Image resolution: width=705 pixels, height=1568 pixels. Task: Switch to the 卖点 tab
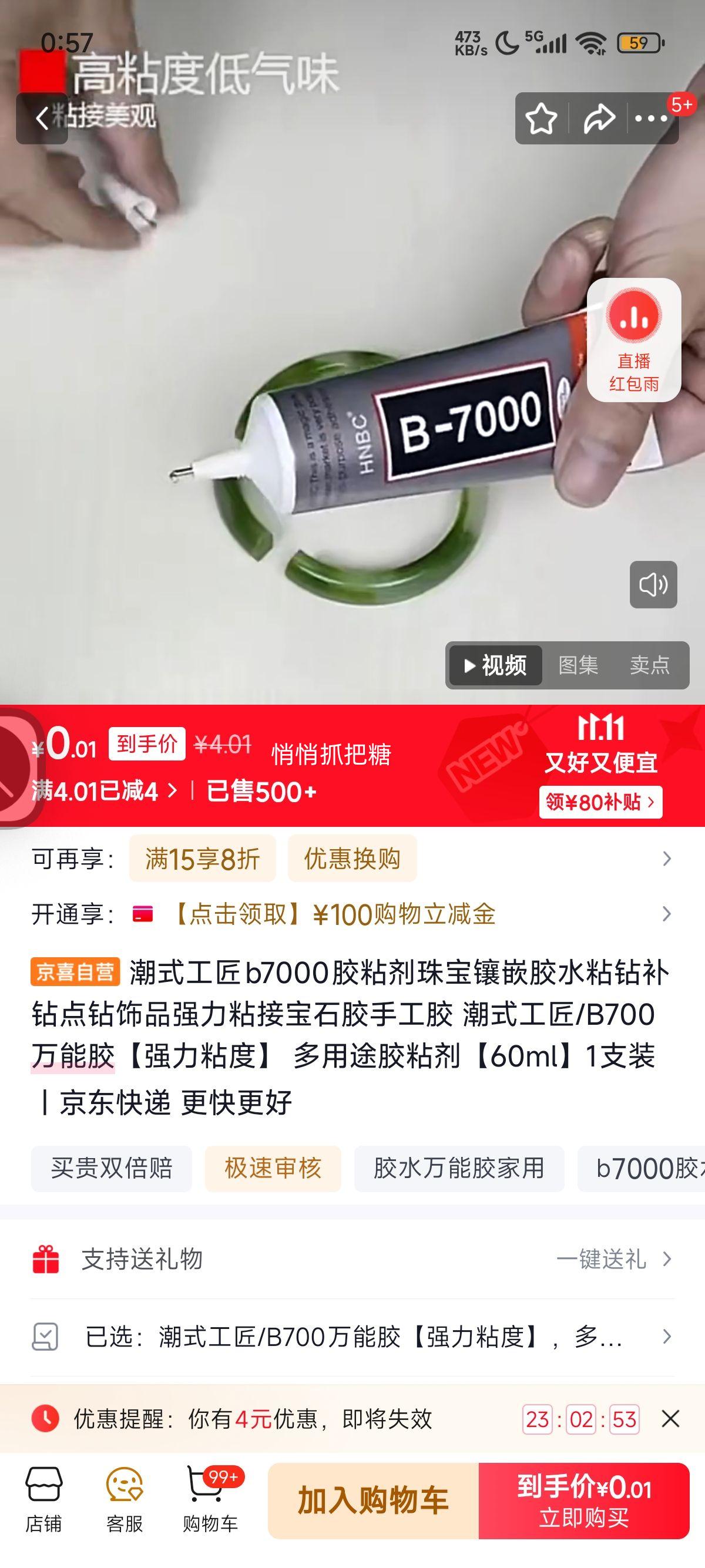[650, 665]
